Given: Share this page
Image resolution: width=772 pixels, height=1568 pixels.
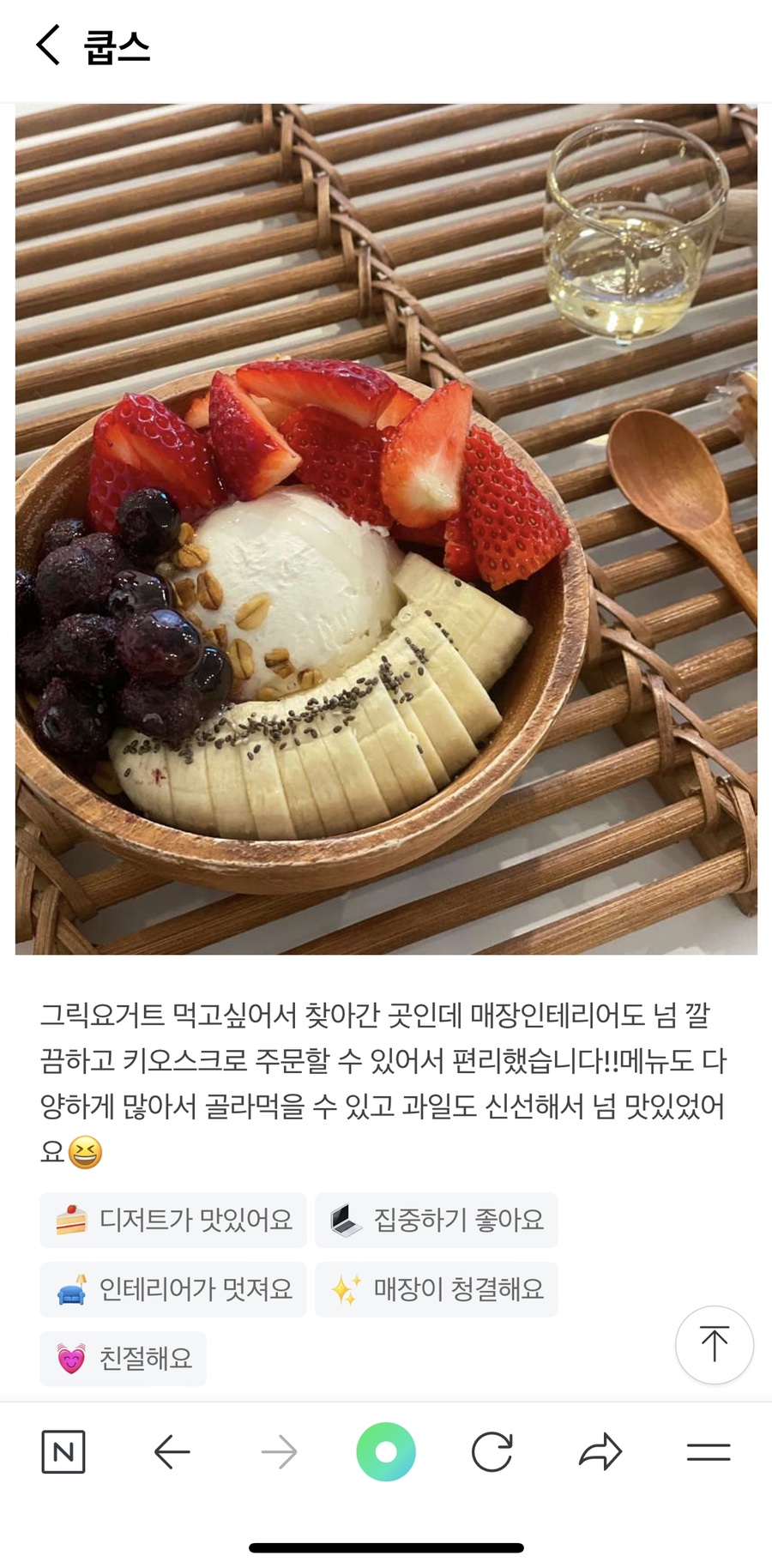Looking at the screenshot, I should (x=600, y=1451).
